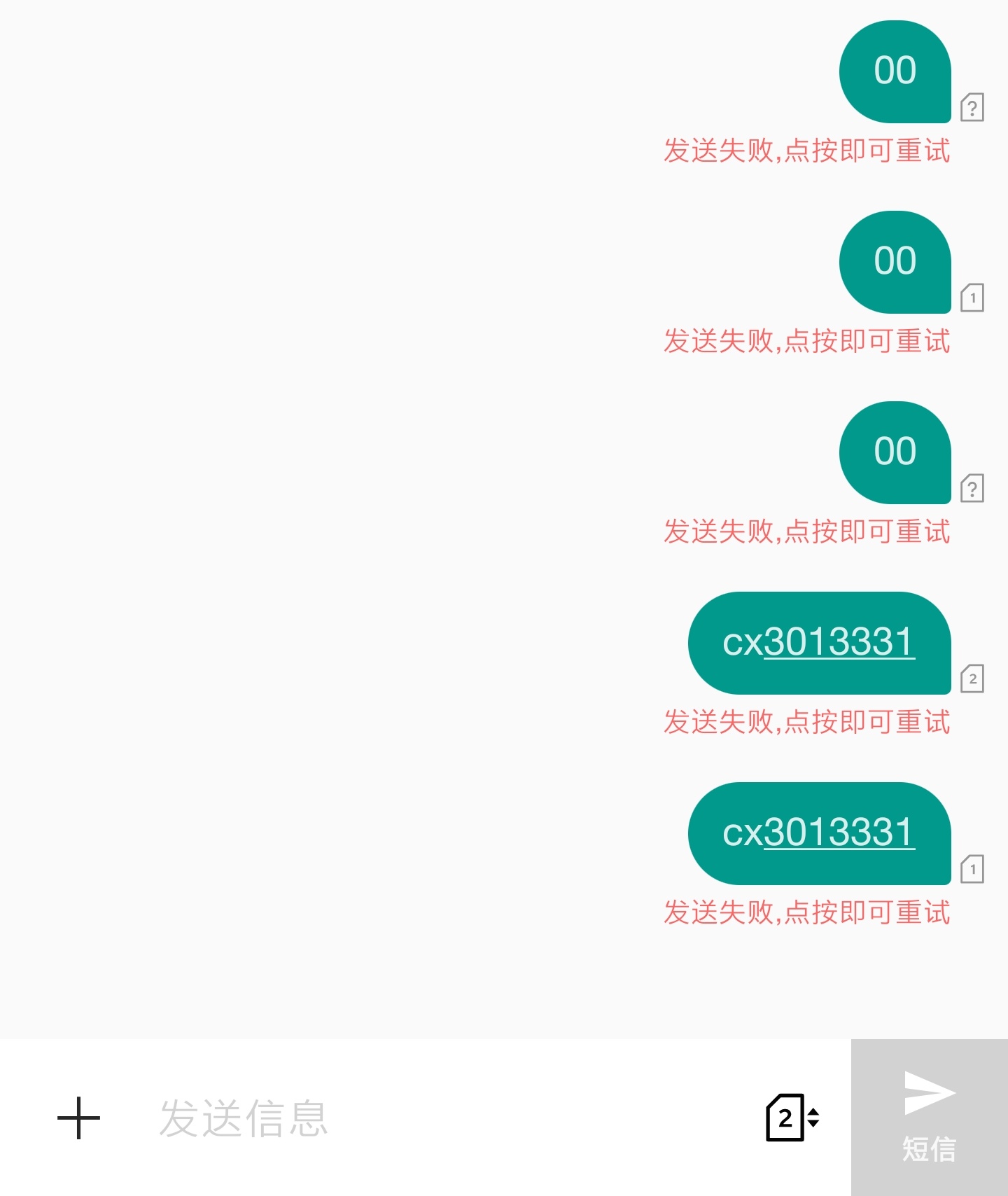The height and width of the screenshot is (1196, 1008).
Task: Tap the SIM 1 indicator on the second 00 message
Action: (x=973, y=297)
